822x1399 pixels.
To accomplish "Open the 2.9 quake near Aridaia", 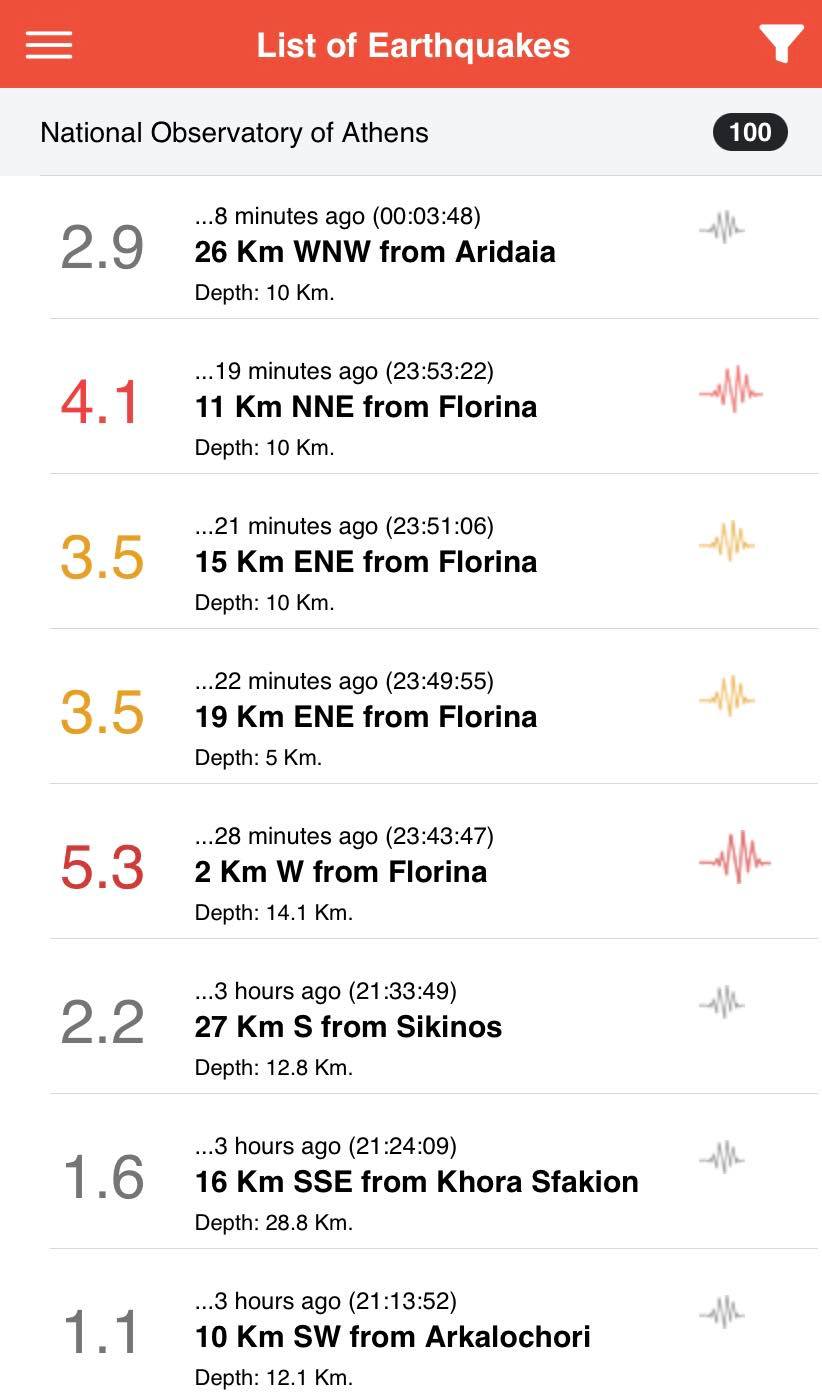I will coord(375,251).
